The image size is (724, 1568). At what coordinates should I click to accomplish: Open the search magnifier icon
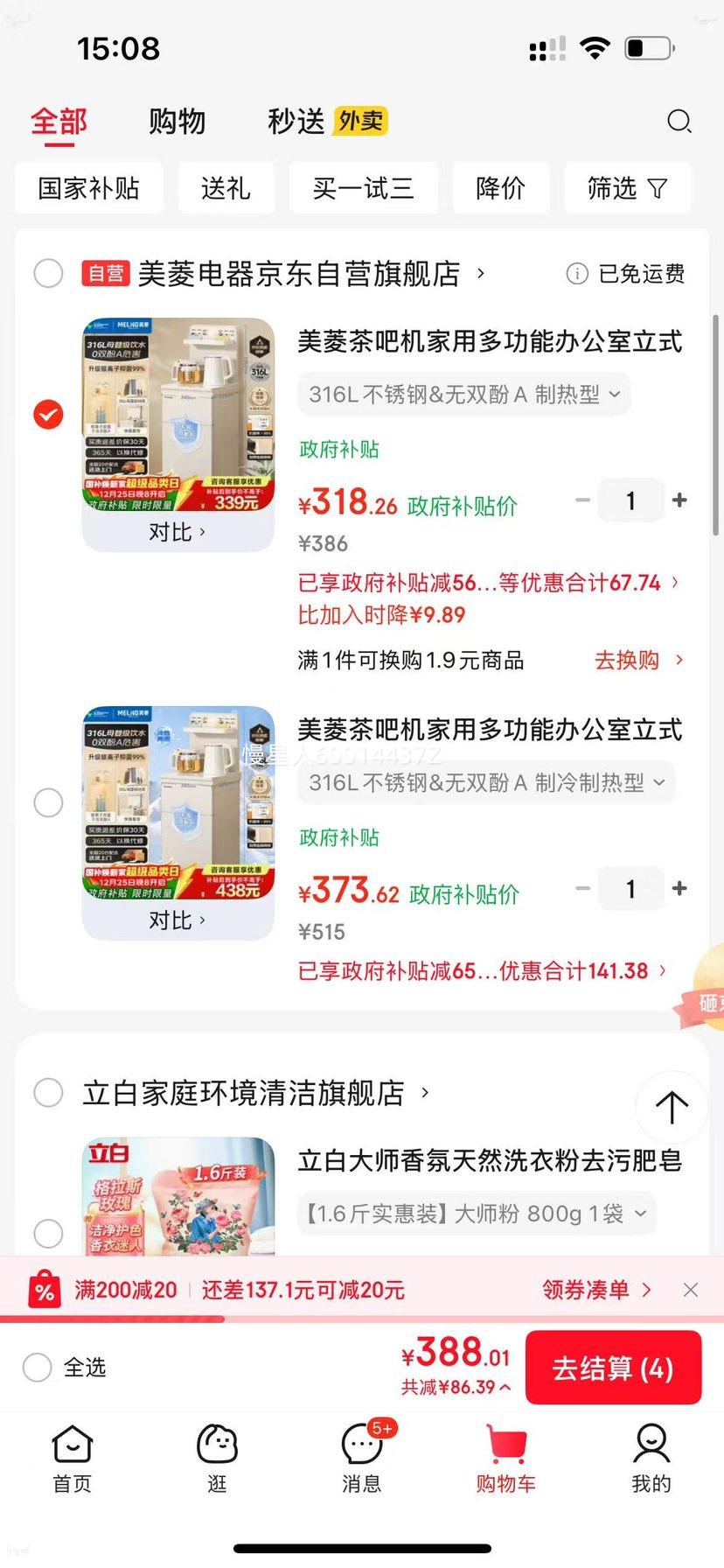[679, 122]
